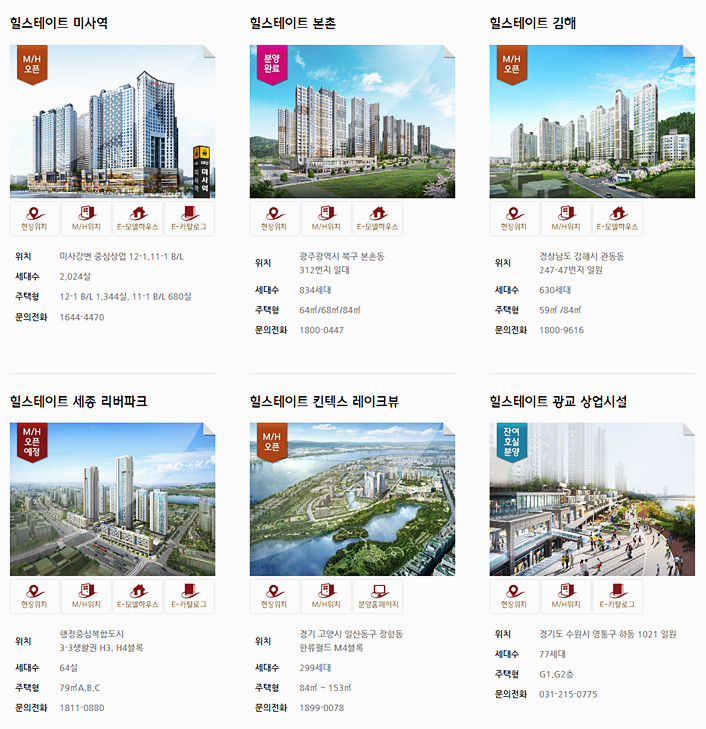Tap 현장위치 under 힐스테이트 킨텍스 레이크뷰
This screenshot has height=729, width=706.
[275, 596]
